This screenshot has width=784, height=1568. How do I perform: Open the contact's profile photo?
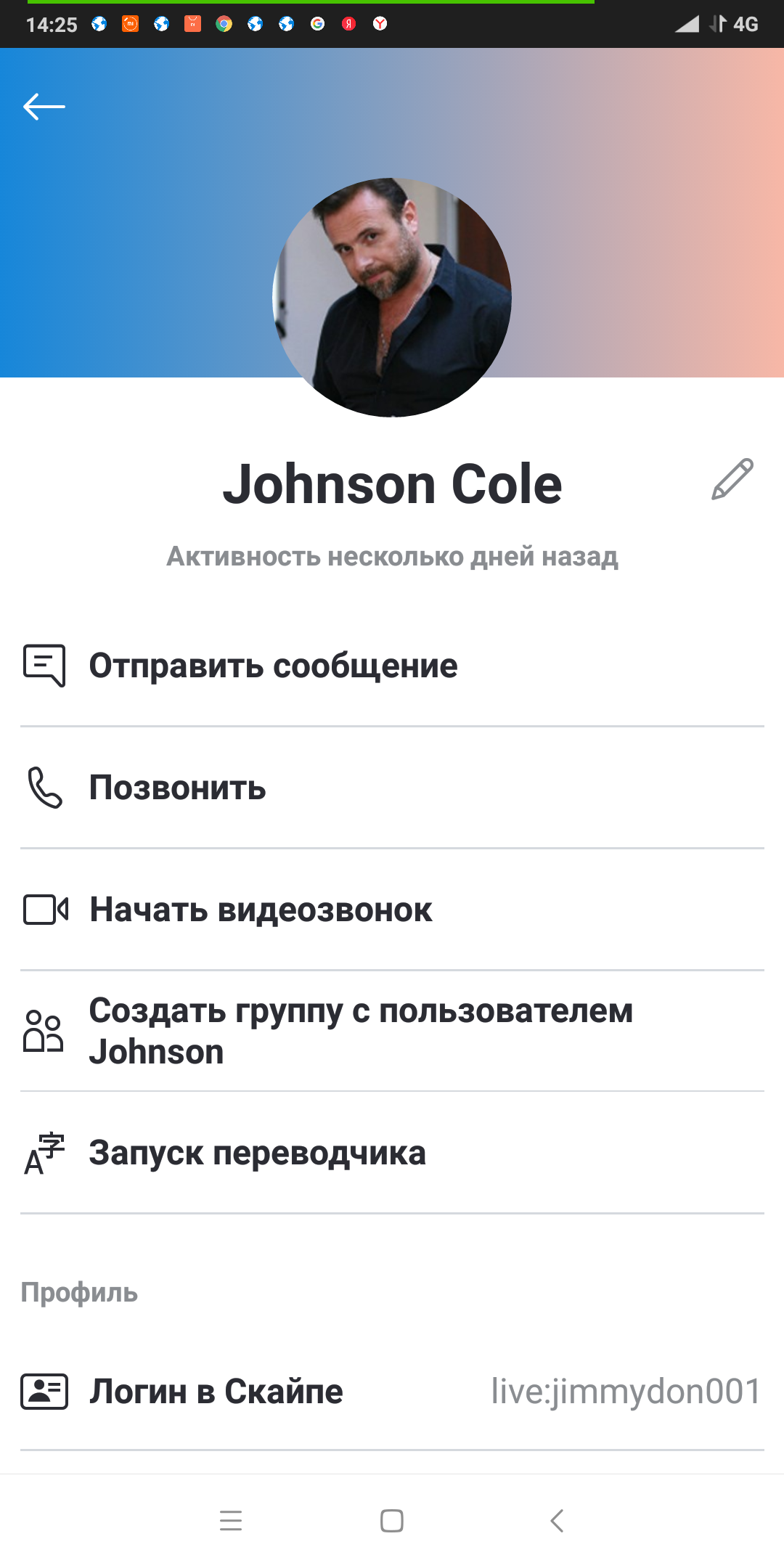click(392, 298)
